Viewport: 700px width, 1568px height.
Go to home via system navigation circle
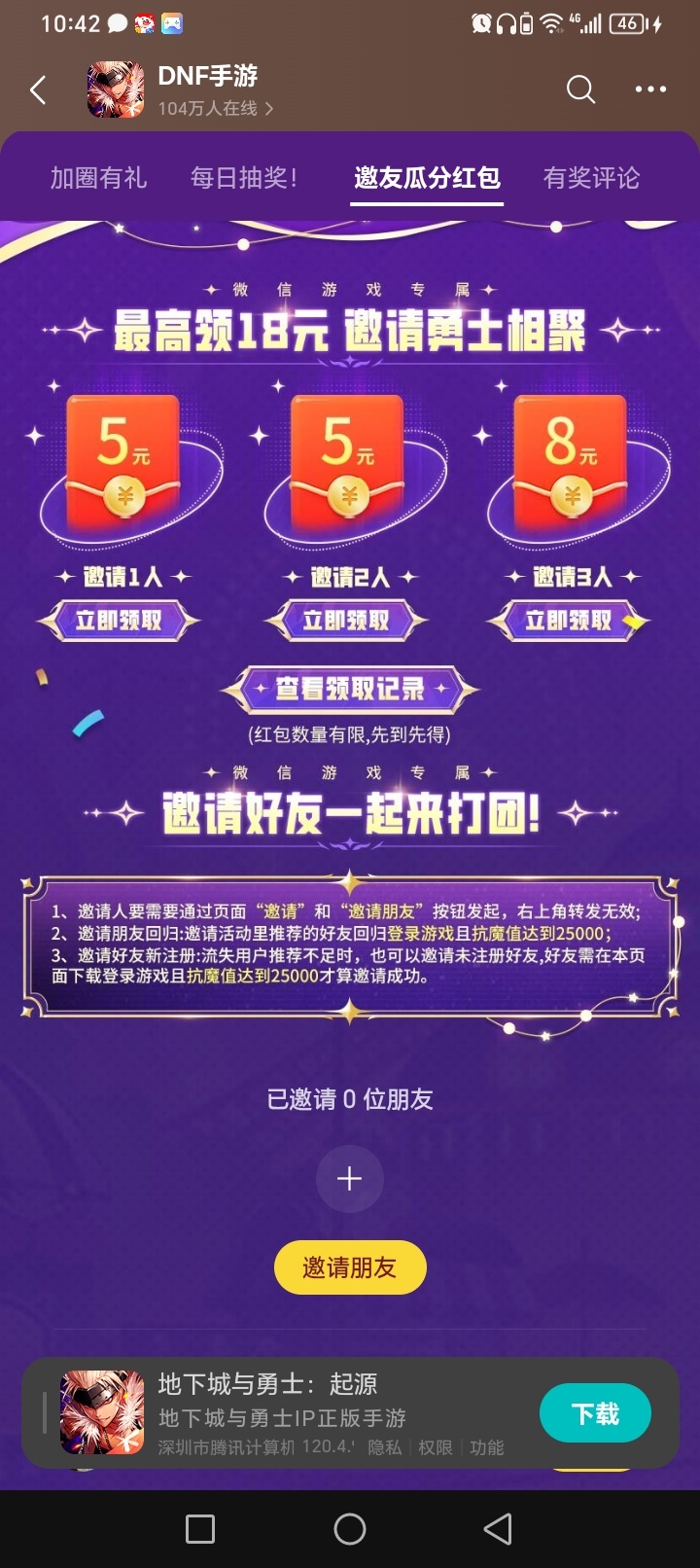(350, 1529)
